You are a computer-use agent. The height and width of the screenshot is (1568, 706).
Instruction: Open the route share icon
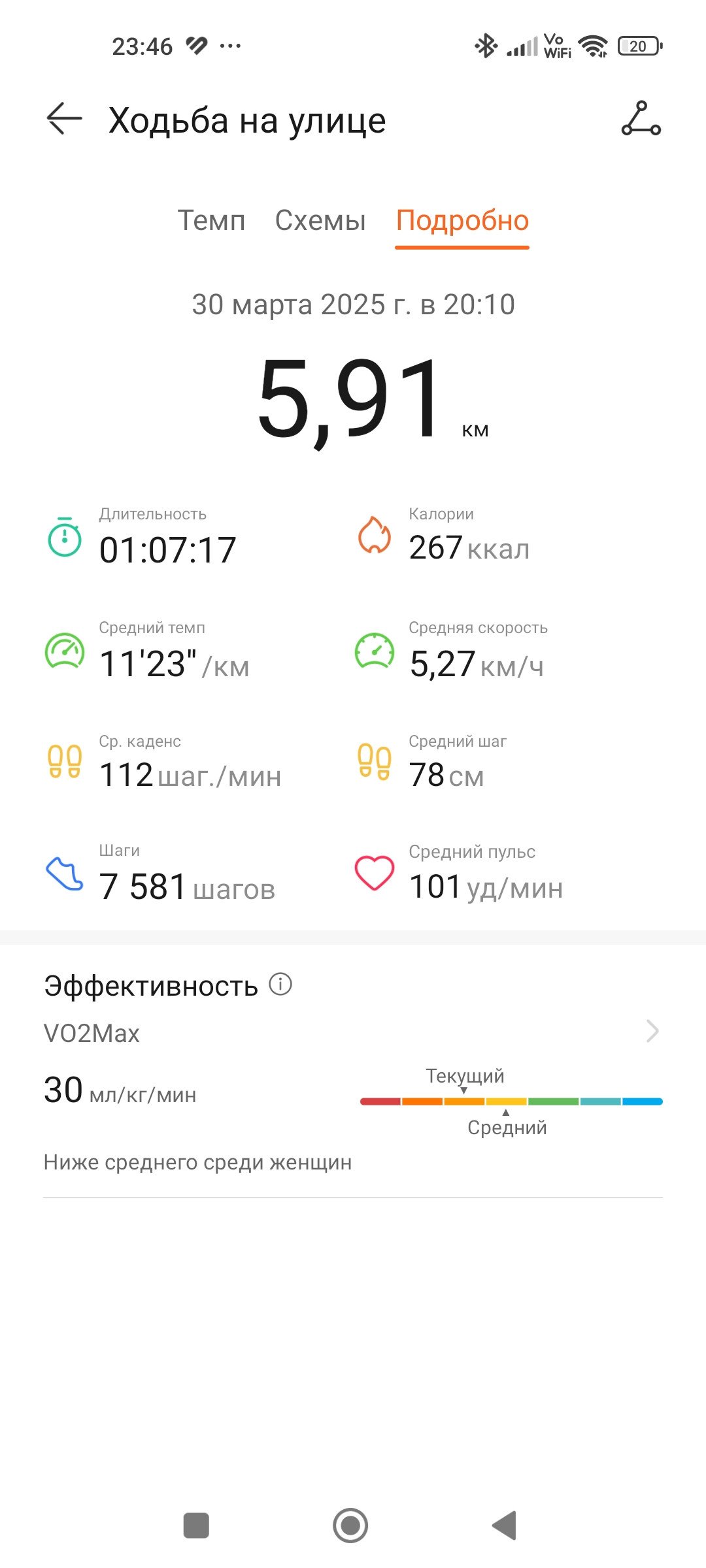click(641, 119)
